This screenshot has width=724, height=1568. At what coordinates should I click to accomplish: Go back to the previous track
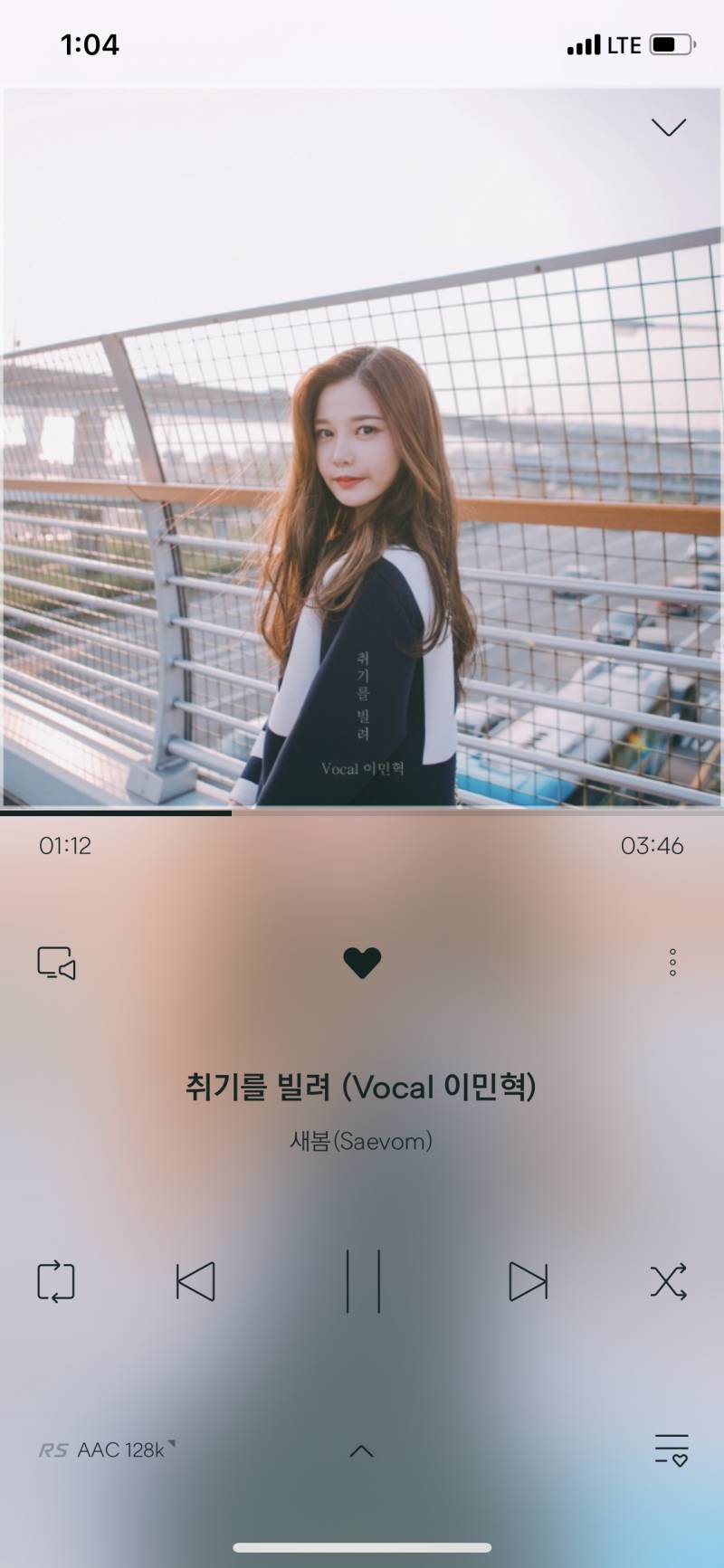click(x=195, y=1282)
